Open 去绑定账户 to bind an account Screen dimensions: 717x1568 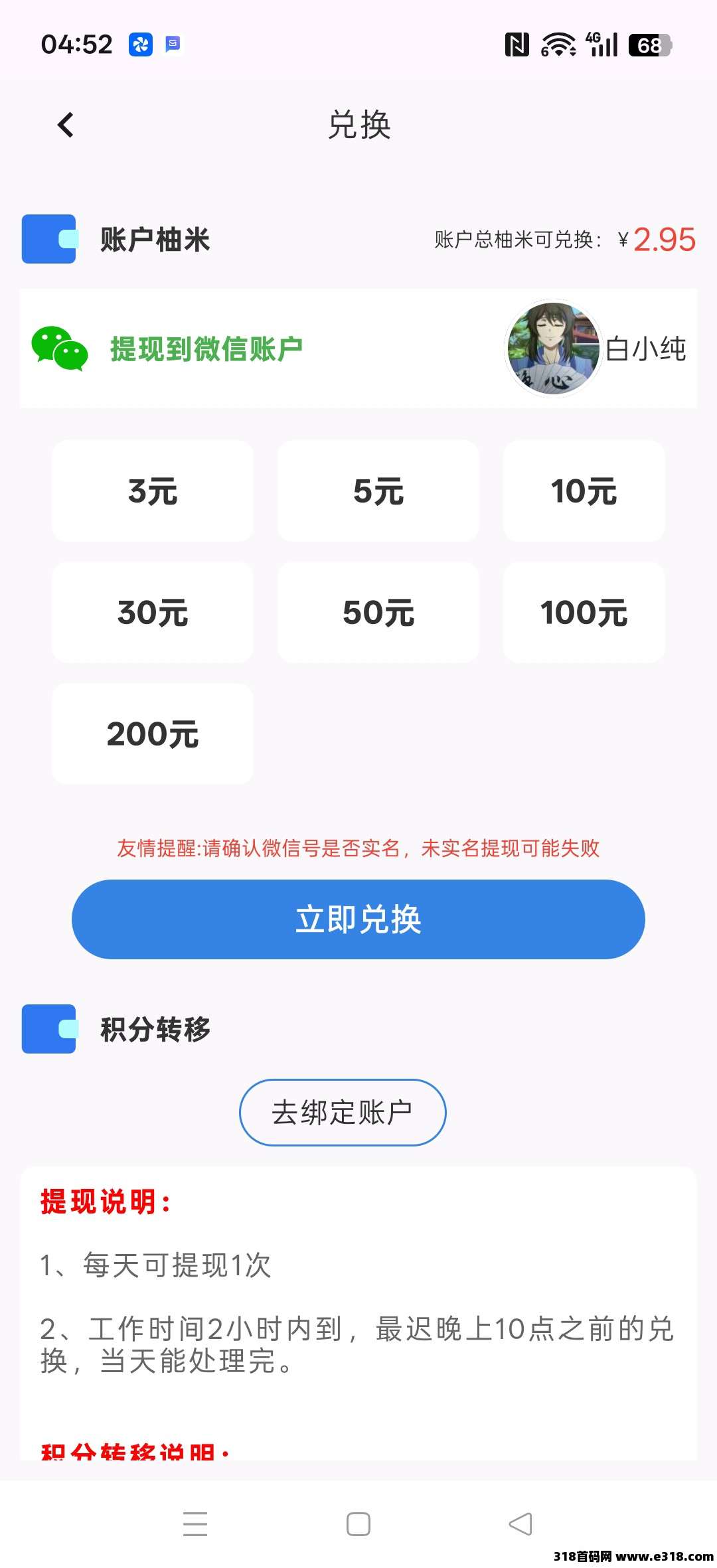[x=343, y=1112]
